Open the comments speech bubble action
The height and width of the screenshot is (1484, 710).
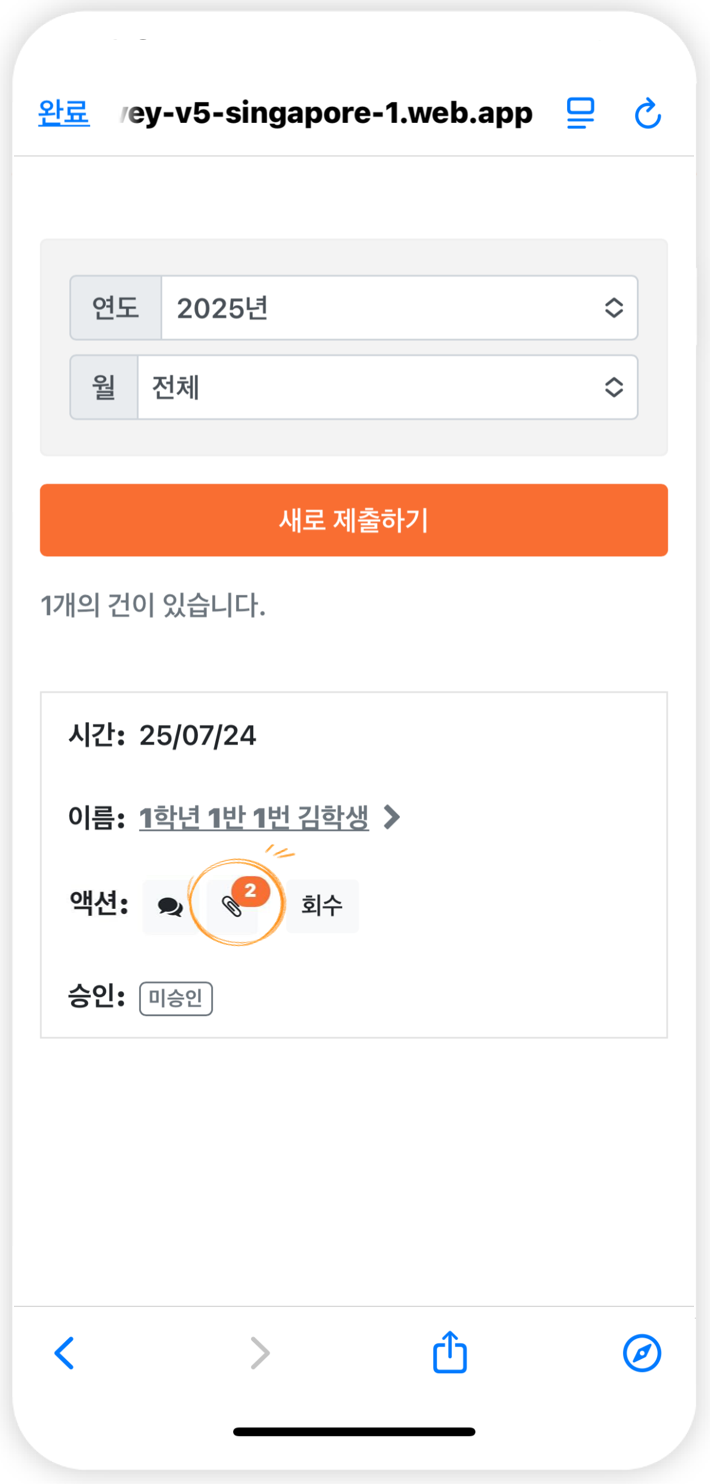click(170, 907)
